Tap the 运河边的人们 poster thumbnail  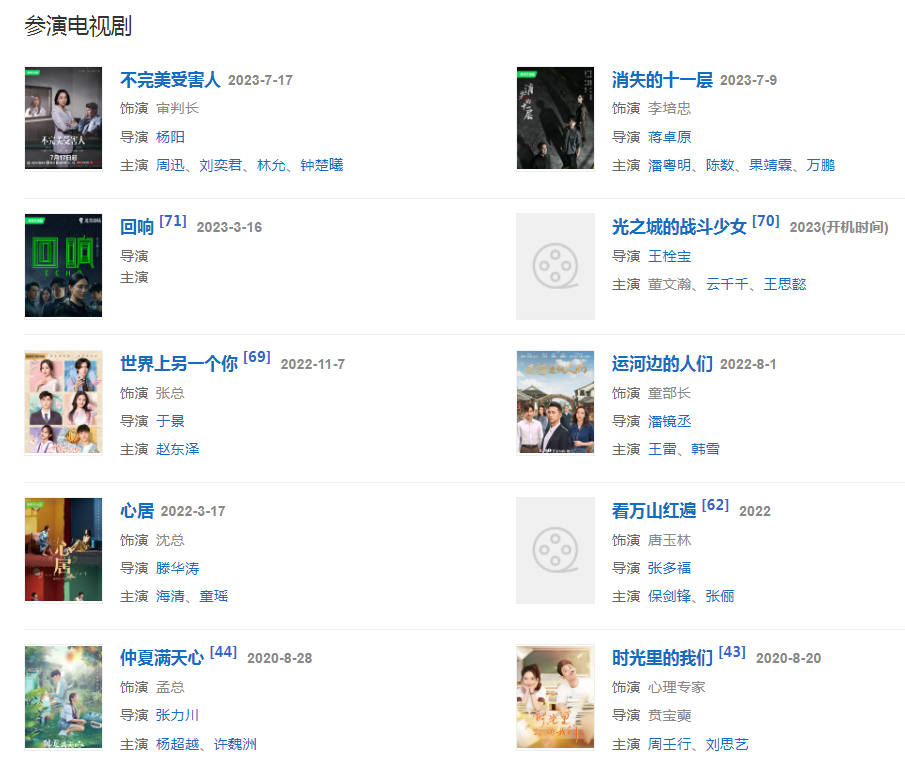click(x=555, y=403)
